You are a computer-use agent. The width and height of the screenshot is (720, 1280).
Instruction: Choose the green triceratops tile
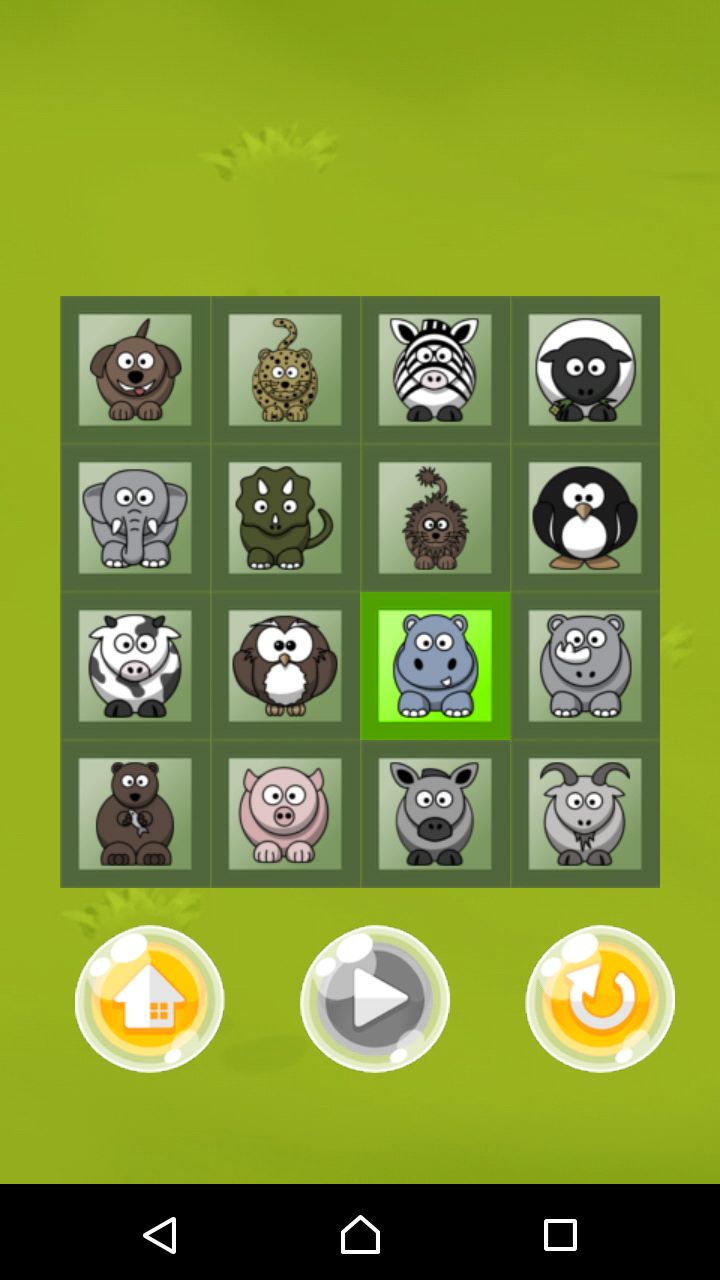tap(285, 518)
